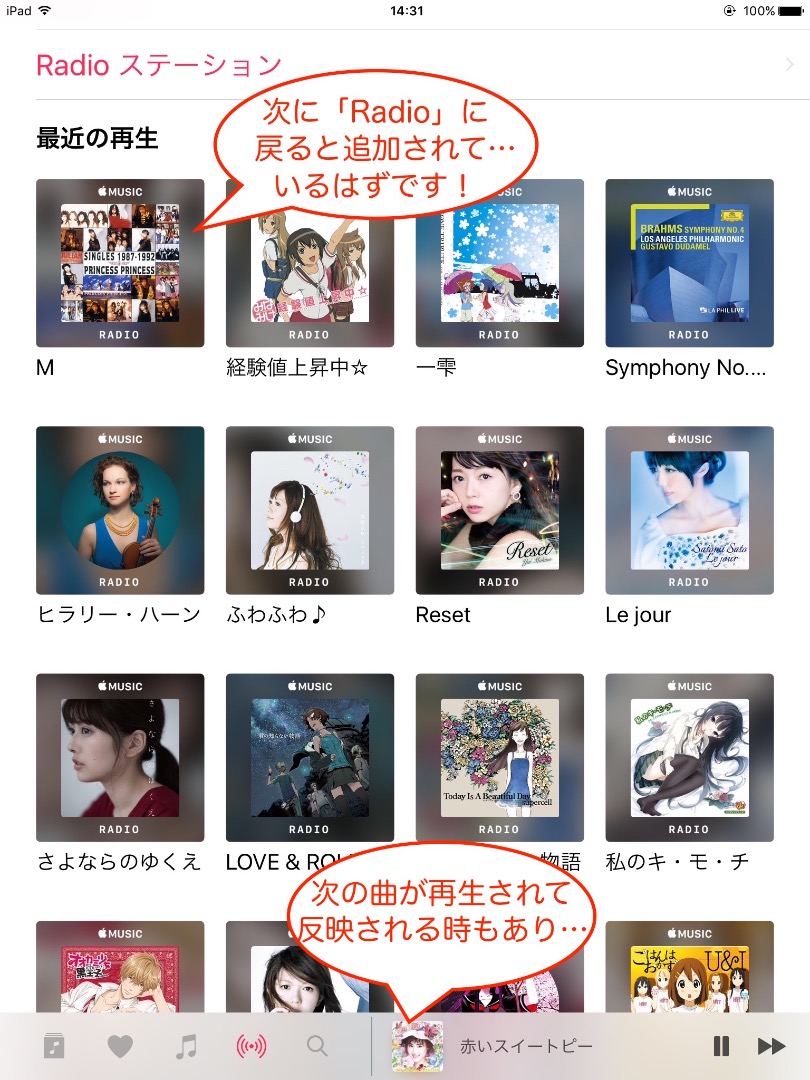
Task: Open Symphony No. radio station
Action: coord(689,264)
